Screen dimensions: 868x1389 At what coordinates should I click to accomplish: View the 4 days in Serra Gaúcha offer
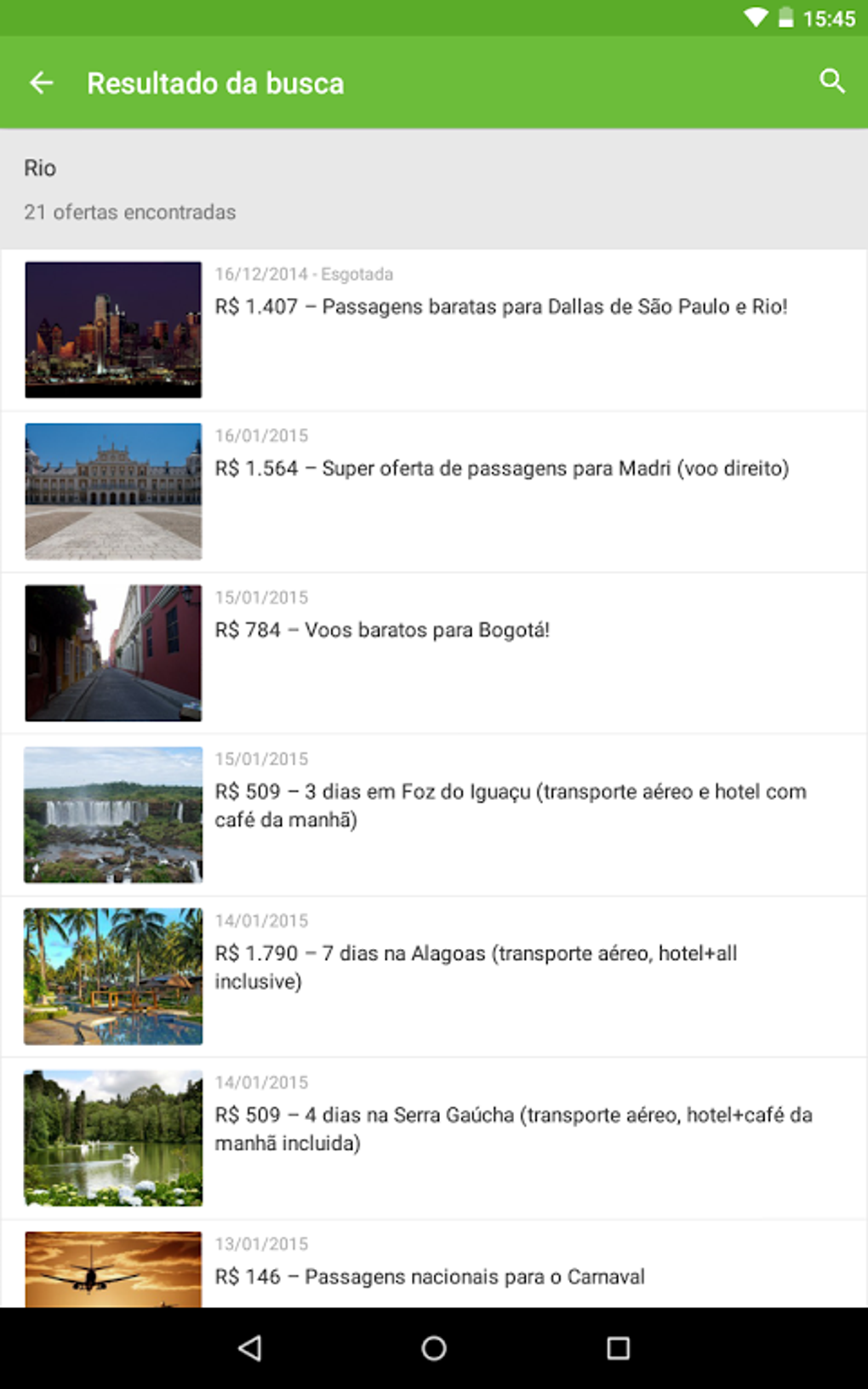click(513, 1129)
